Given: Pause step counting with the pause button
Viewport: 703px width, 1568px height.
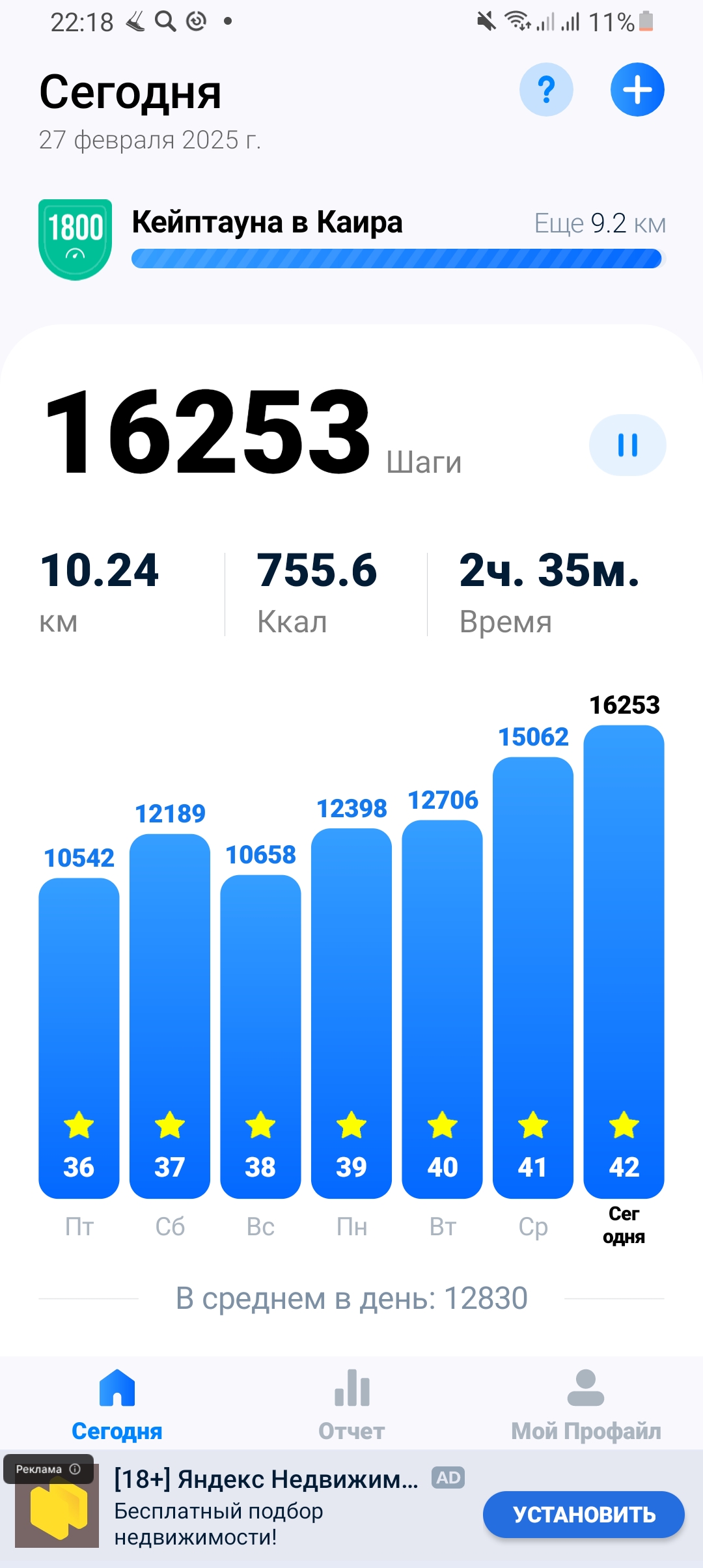Looking at the screenshot, I should pyautogui.click(x=627, y=445).
